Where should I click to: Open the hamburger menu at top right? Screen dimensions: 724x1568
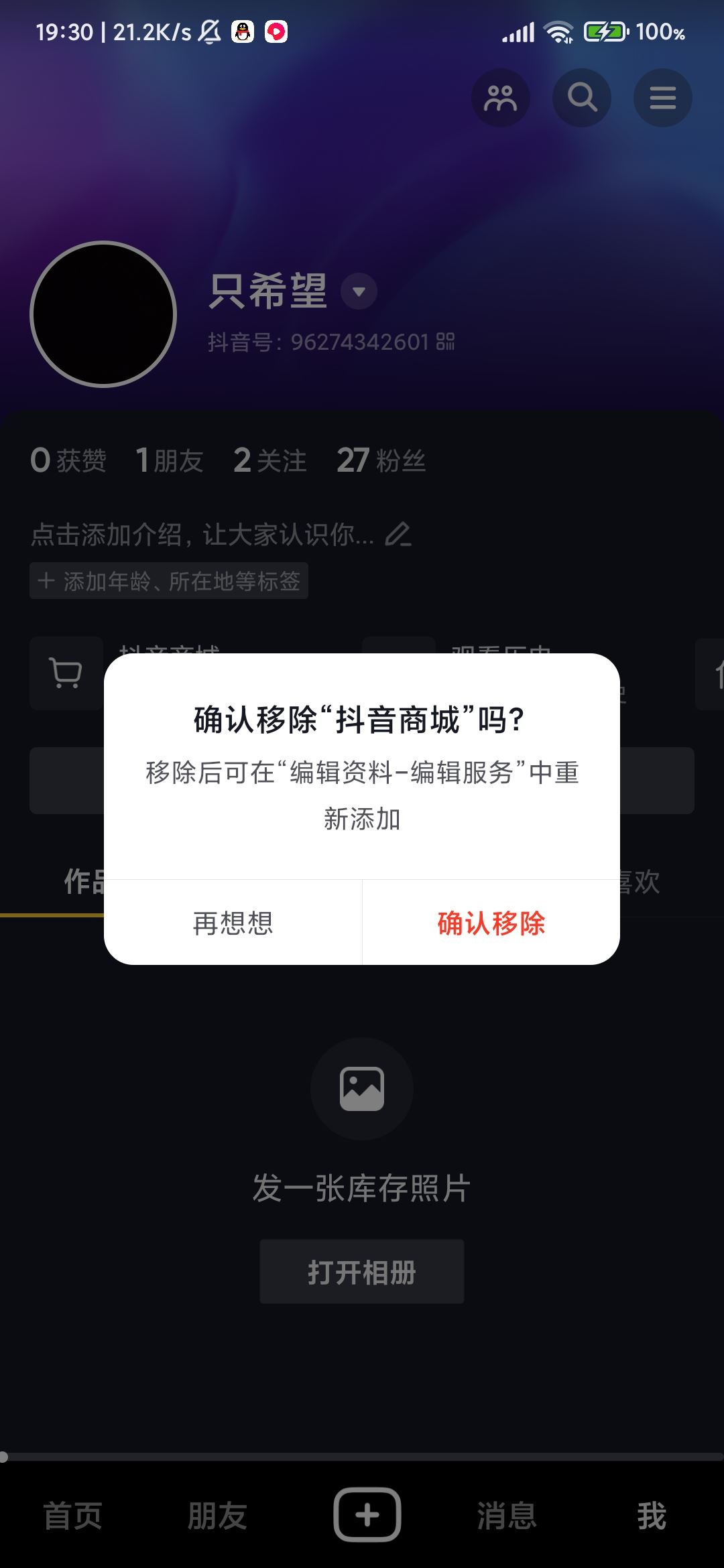[x=661, y=97]
